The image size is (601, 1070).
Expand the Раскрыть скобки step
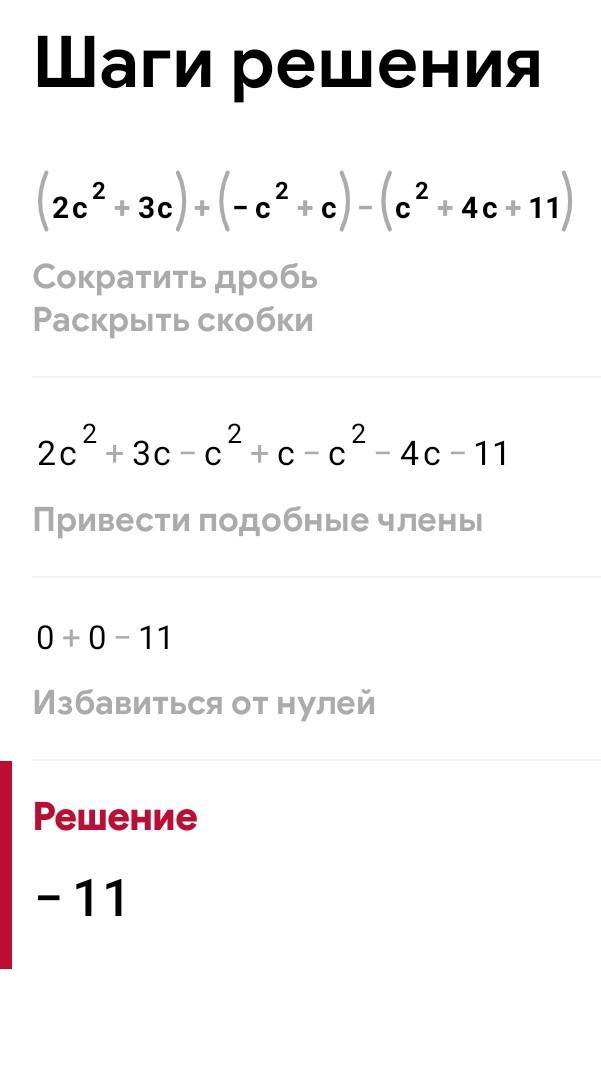173,321
